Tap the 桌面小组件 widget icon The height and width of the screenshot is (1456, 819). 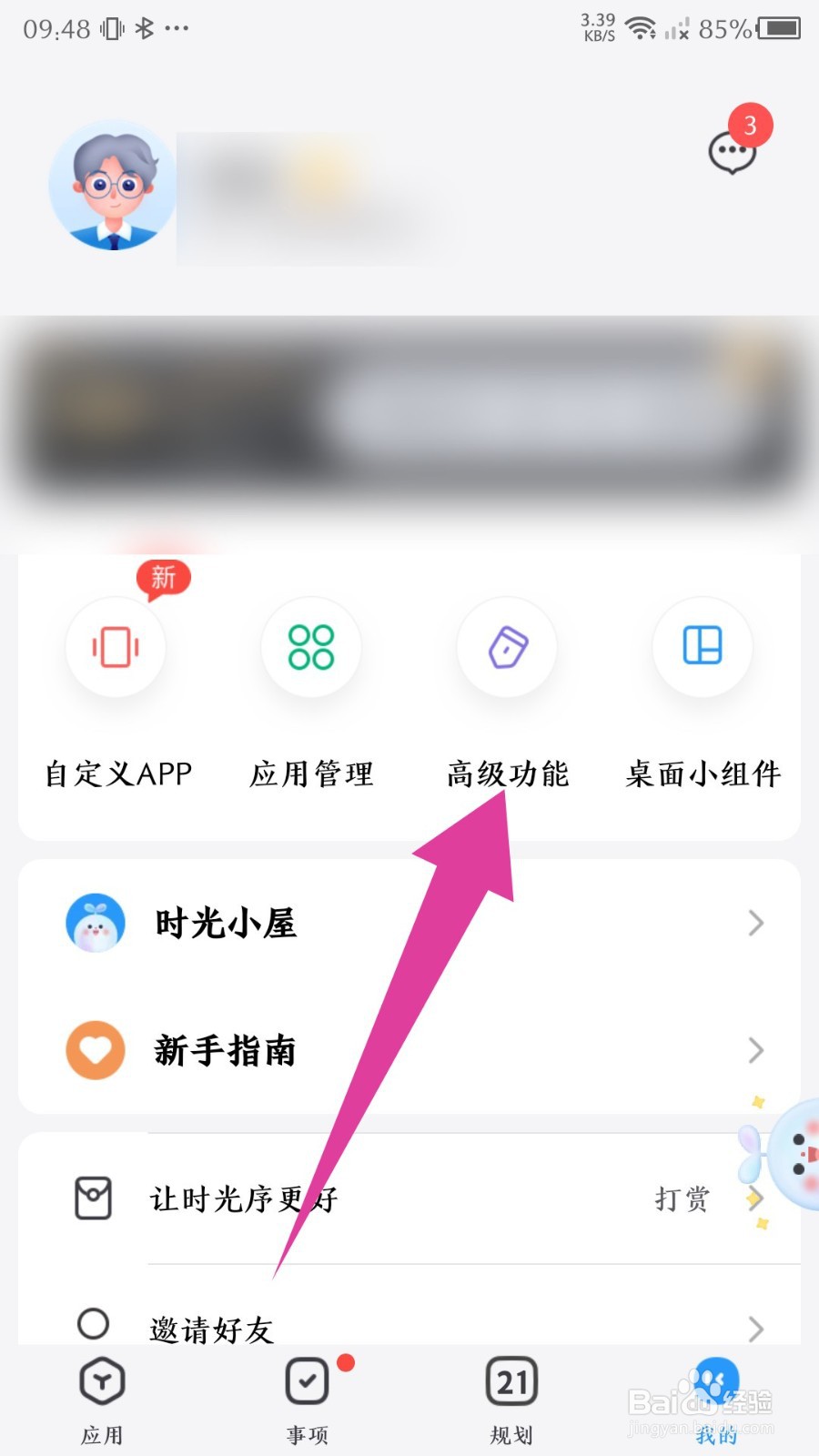[702, 647]
